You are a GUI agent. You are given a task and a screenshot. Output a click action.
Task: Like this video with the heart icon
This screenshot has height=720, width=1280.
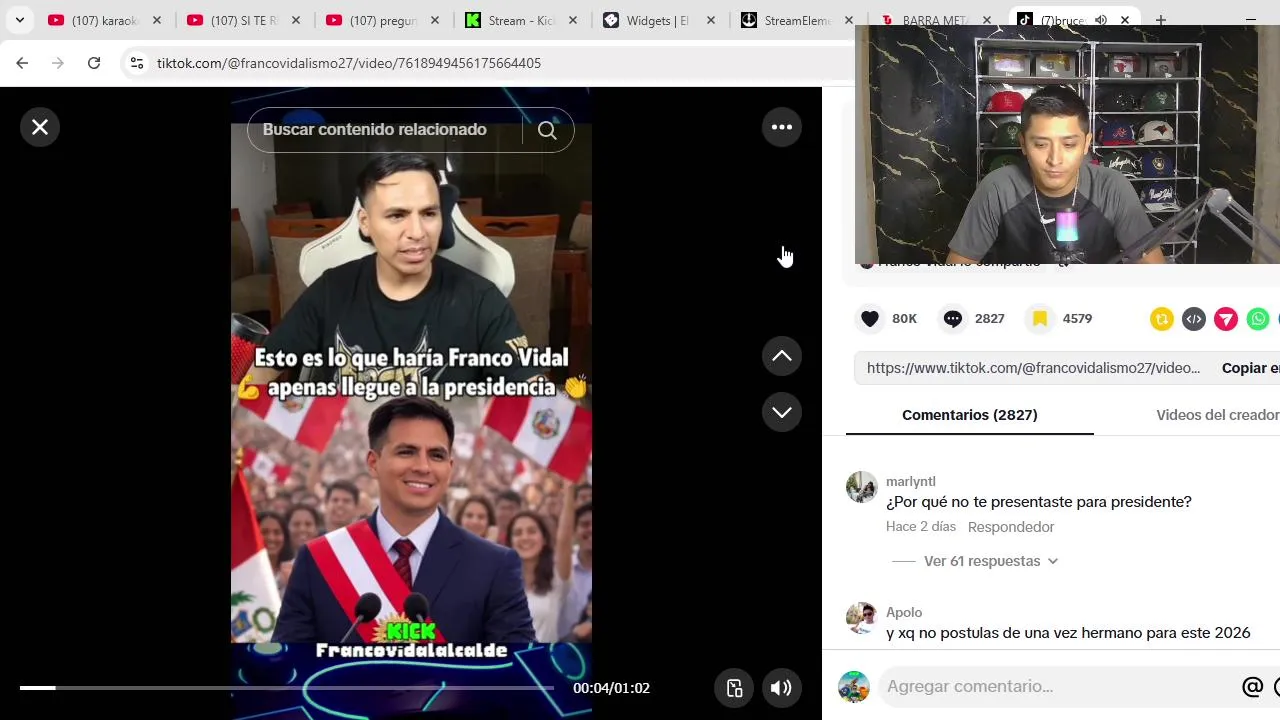point(870,319)
